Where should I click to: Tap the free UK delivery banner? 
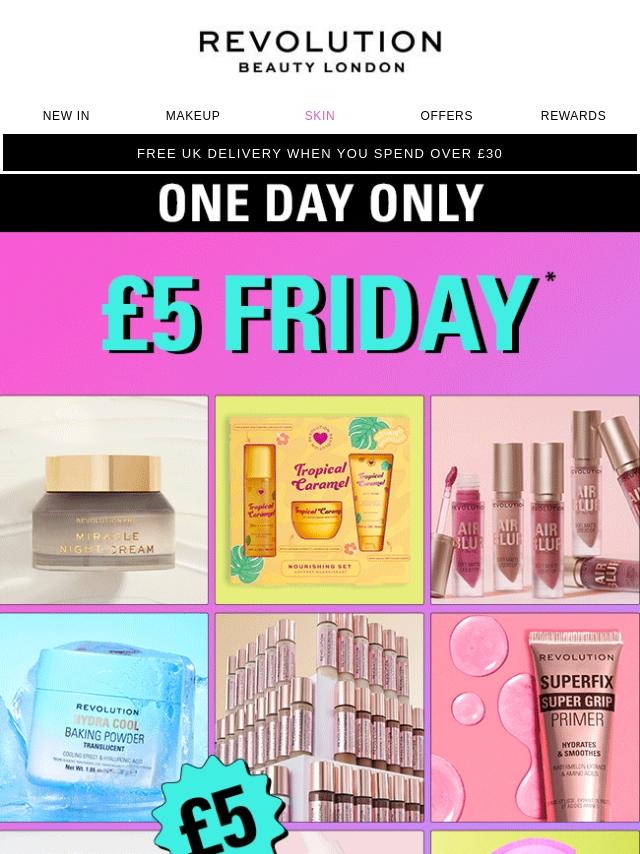[x=320, y=153]
